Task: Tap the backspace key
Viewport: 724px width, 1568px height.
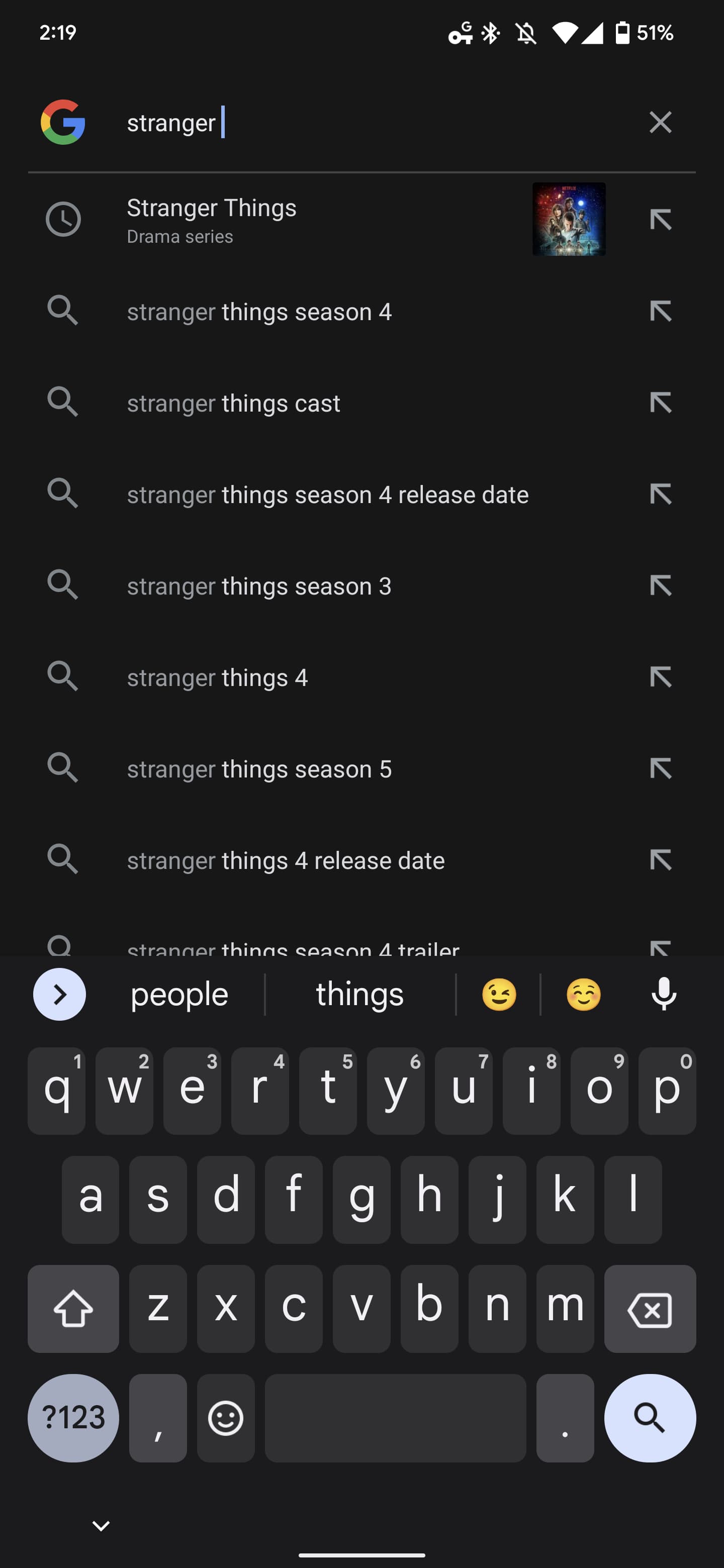Action: click(x=650, y=1309)
